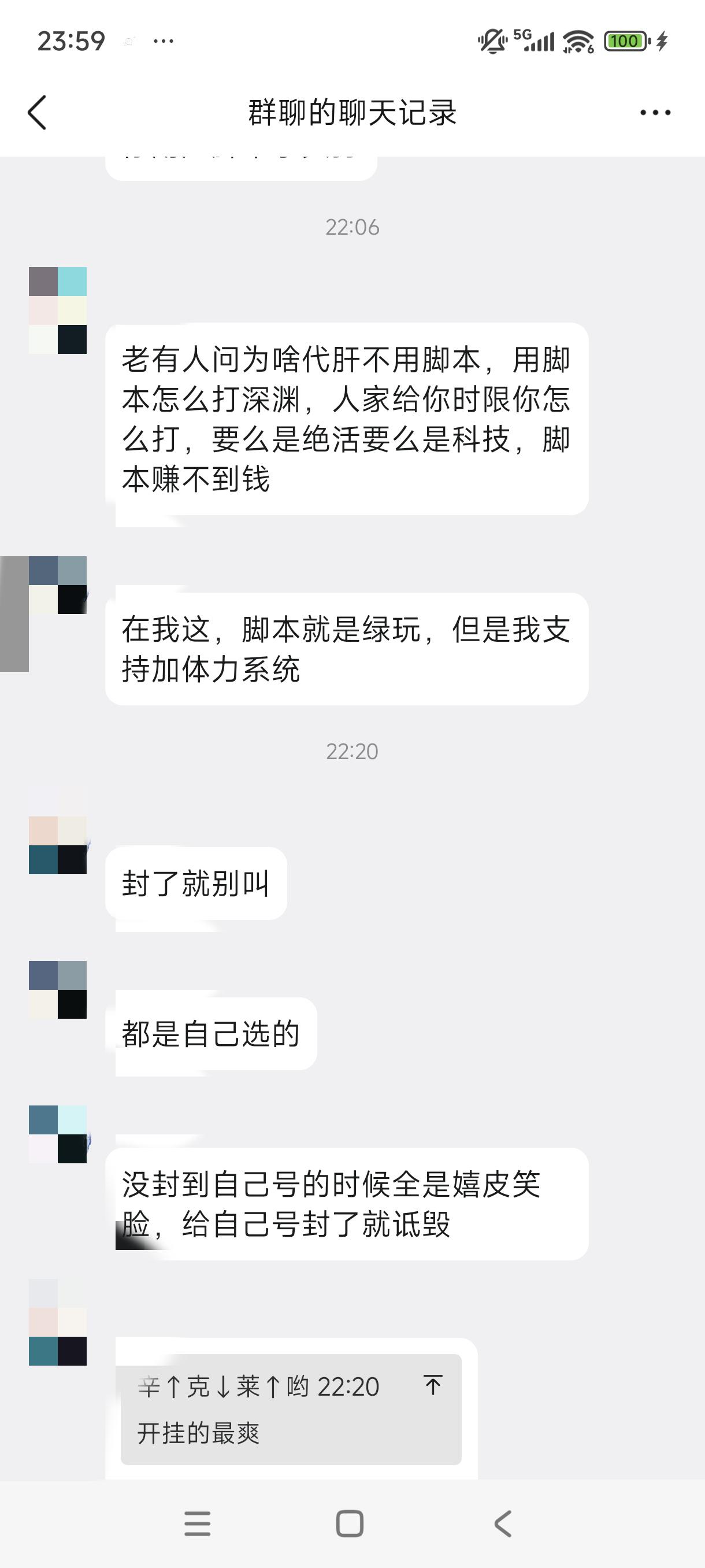The width and height of the screenshot is (705, 1568).
Task: Open avatar next to the 嬉皮笑脸 message
Action: (58, 1134)
